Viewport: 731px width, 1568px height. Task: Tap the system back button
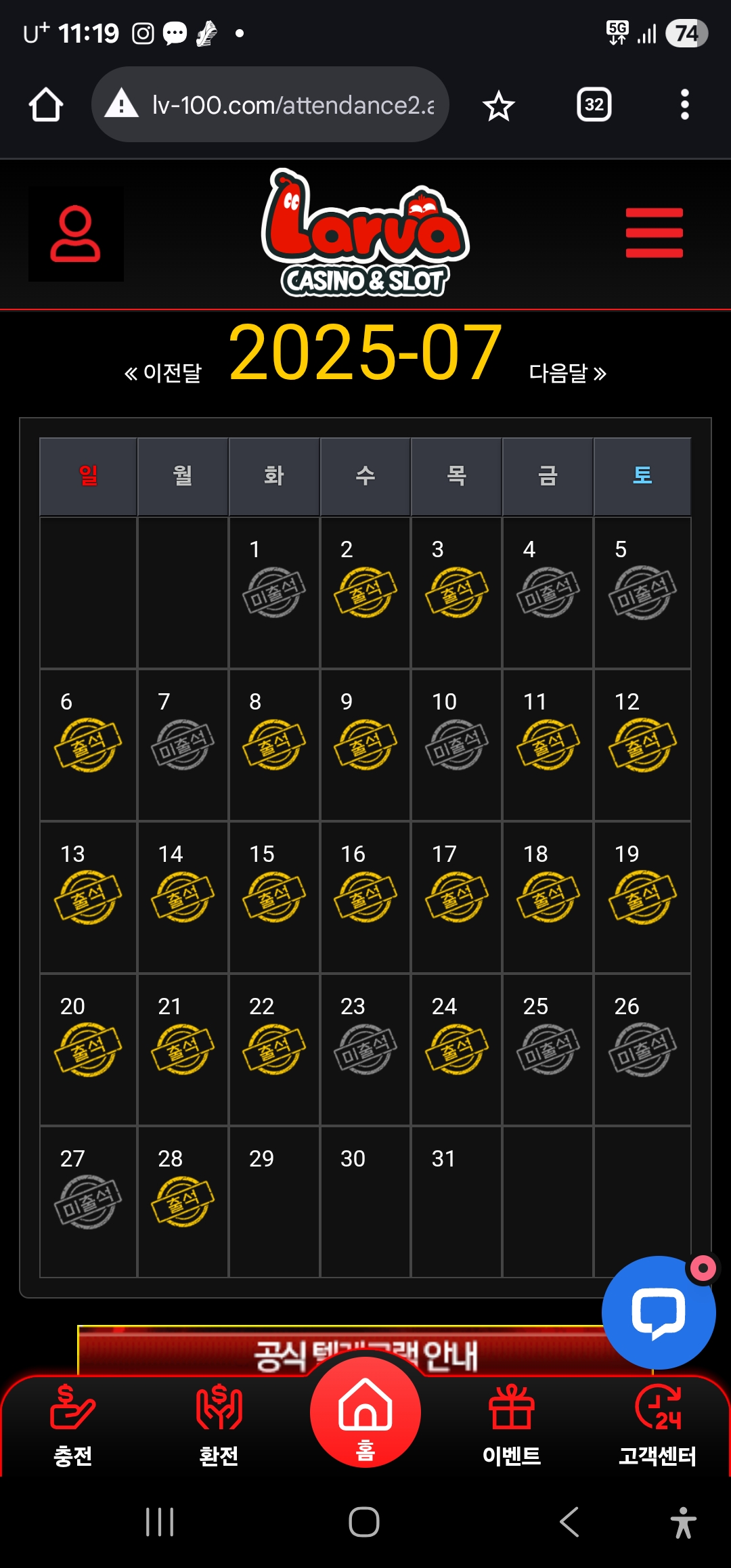(x=569, y=1523)
